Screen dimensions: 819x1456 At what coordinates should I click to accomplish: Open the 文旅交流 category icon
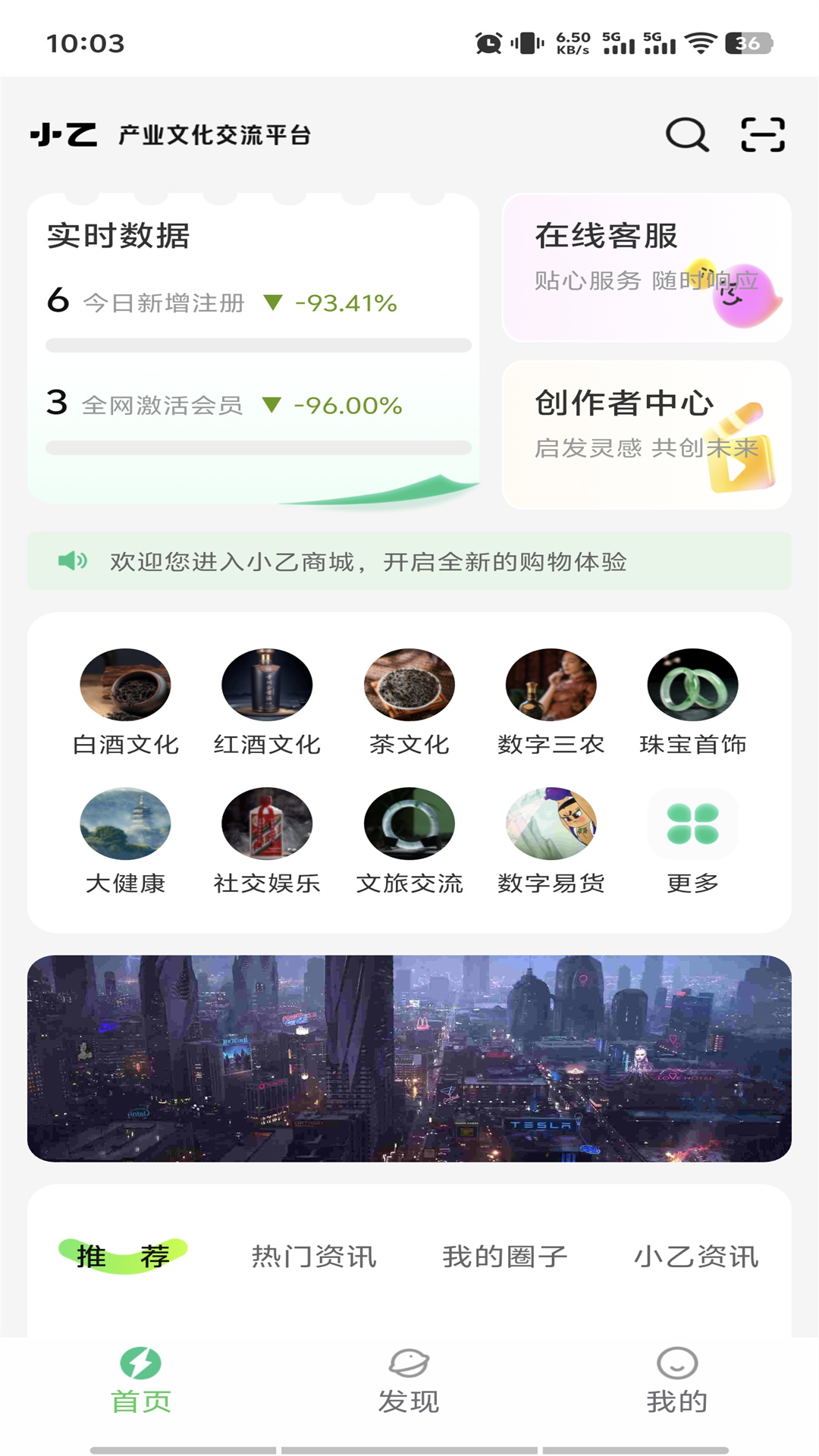[409, 824]
